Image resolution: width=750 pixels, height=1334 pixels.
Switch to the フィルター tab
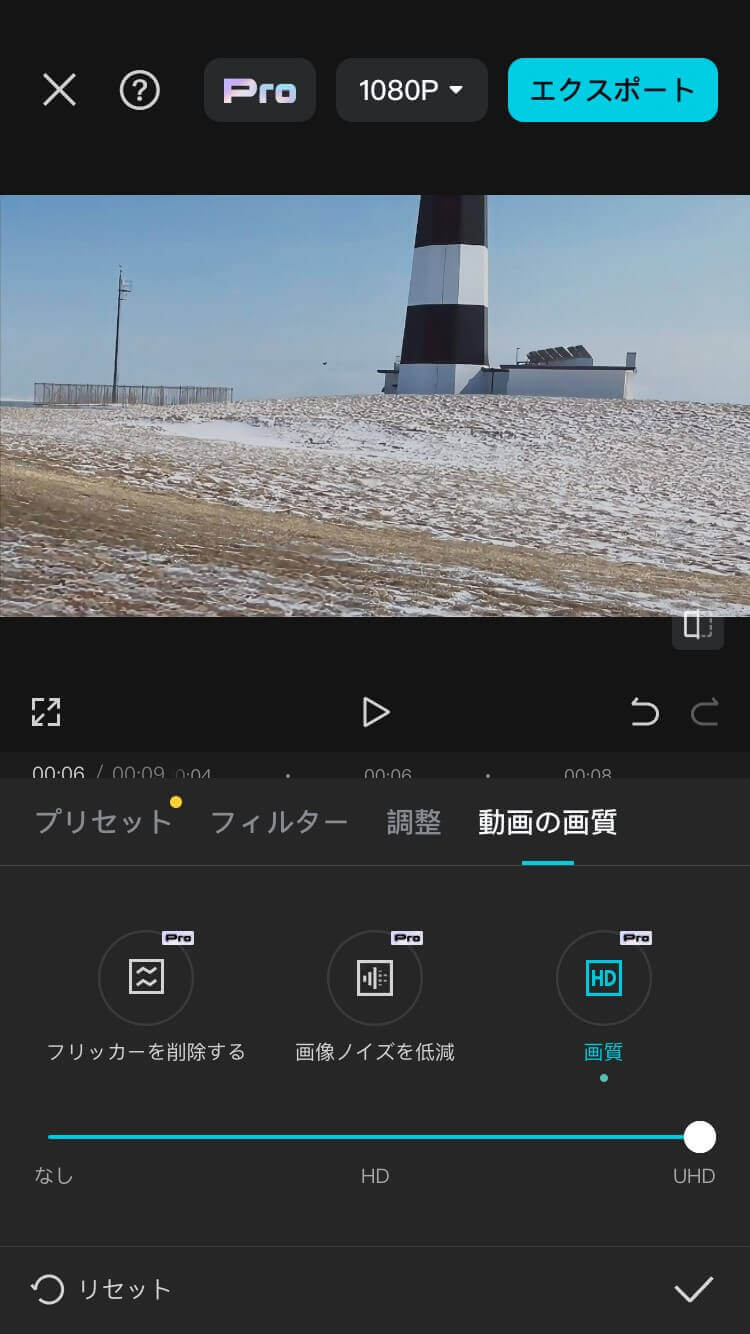(x=278, y=820)
